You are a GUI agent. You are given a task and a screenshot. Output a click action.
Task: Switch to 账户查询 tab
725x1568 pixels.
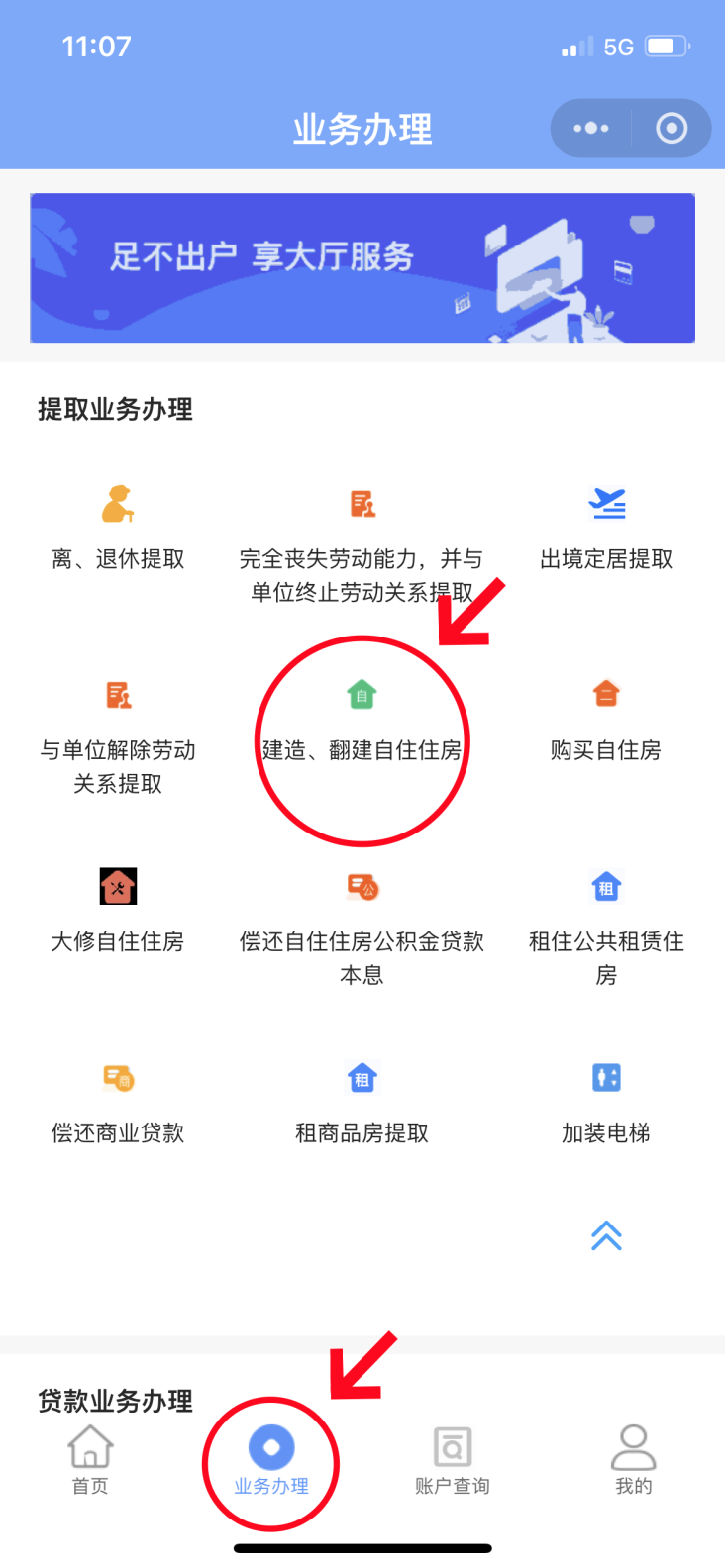[x=453, y=1460]
